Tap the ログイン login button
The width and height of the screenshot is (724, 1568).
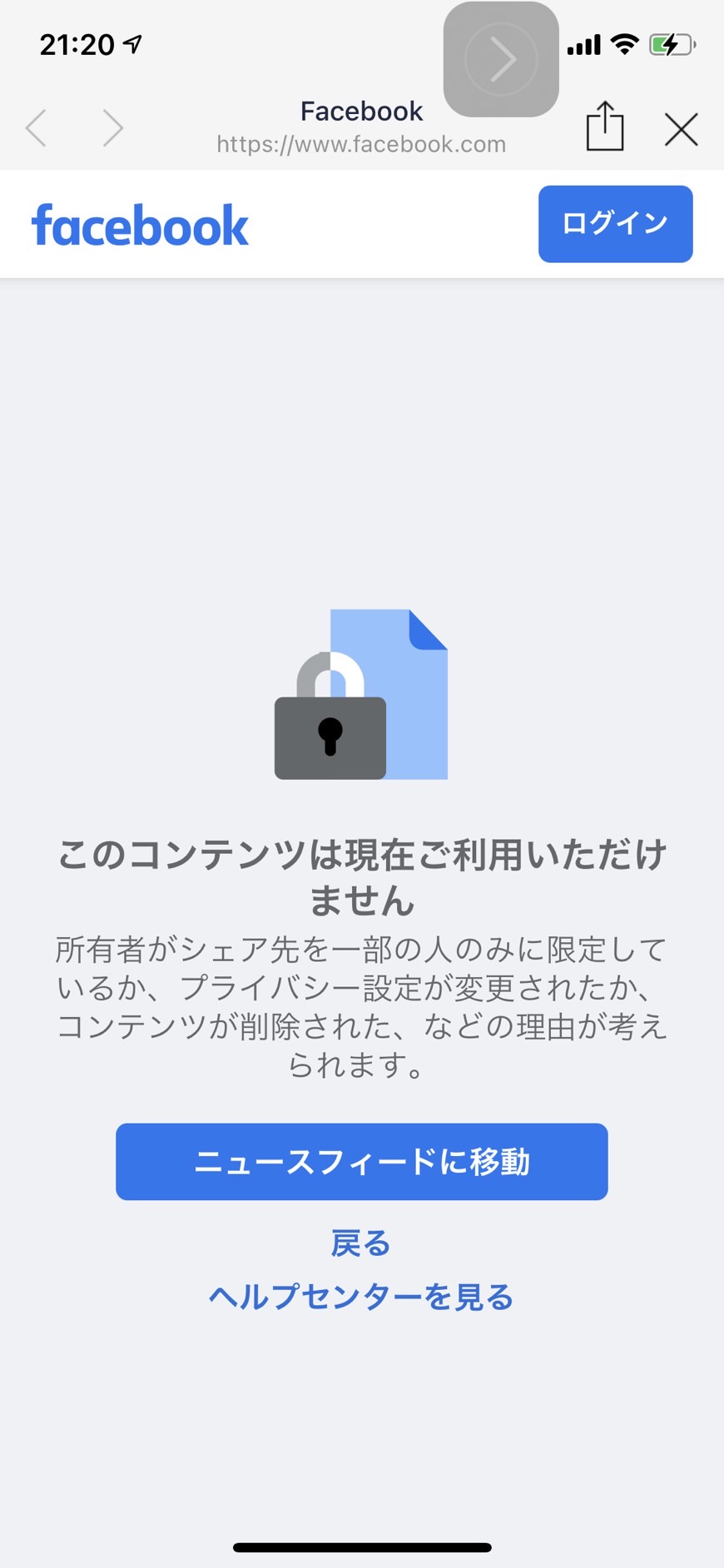click(615, 224)
